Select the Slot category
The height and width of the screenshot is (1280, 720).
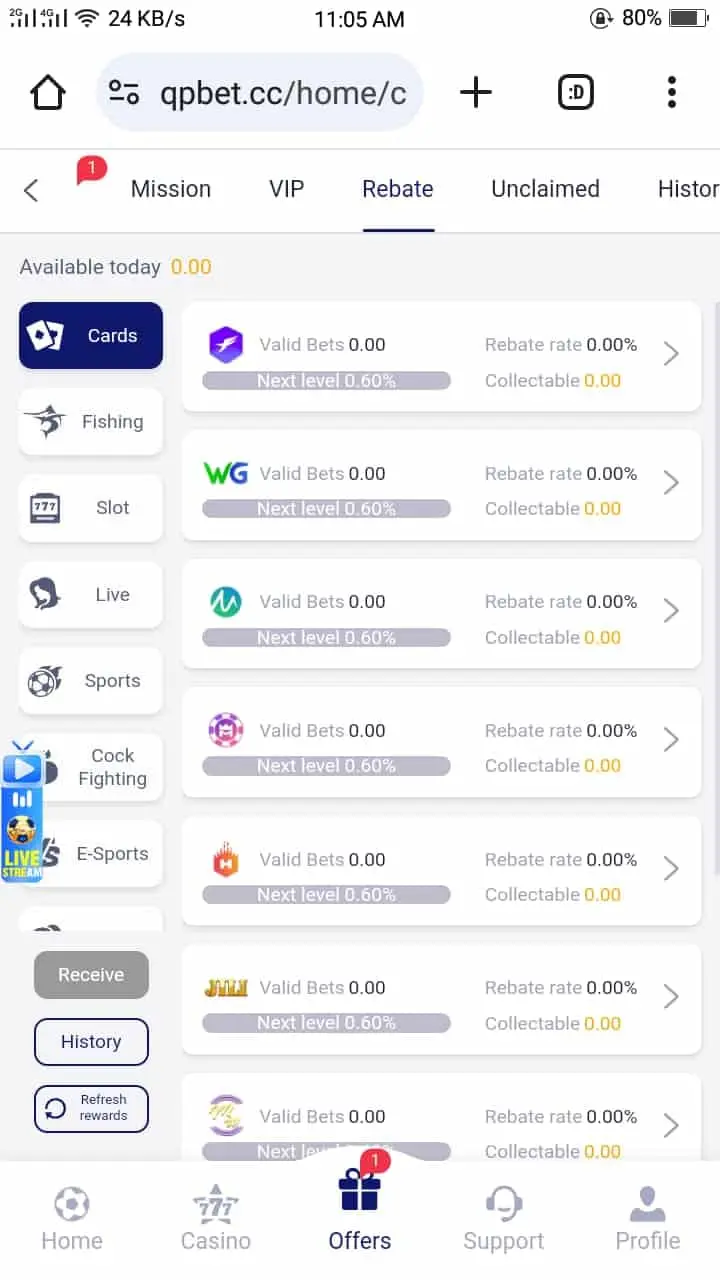coord(91,508)
